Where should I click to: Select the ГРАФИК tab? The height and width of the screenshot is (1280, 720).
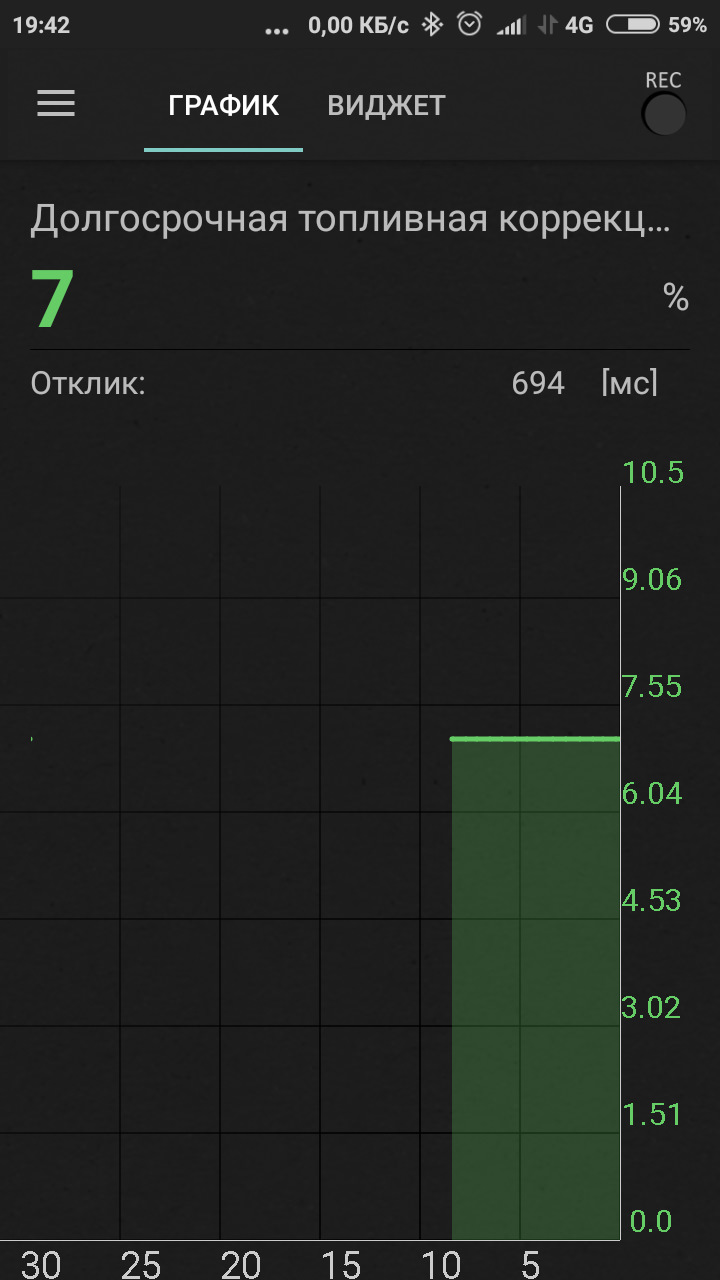pos(223,106)
